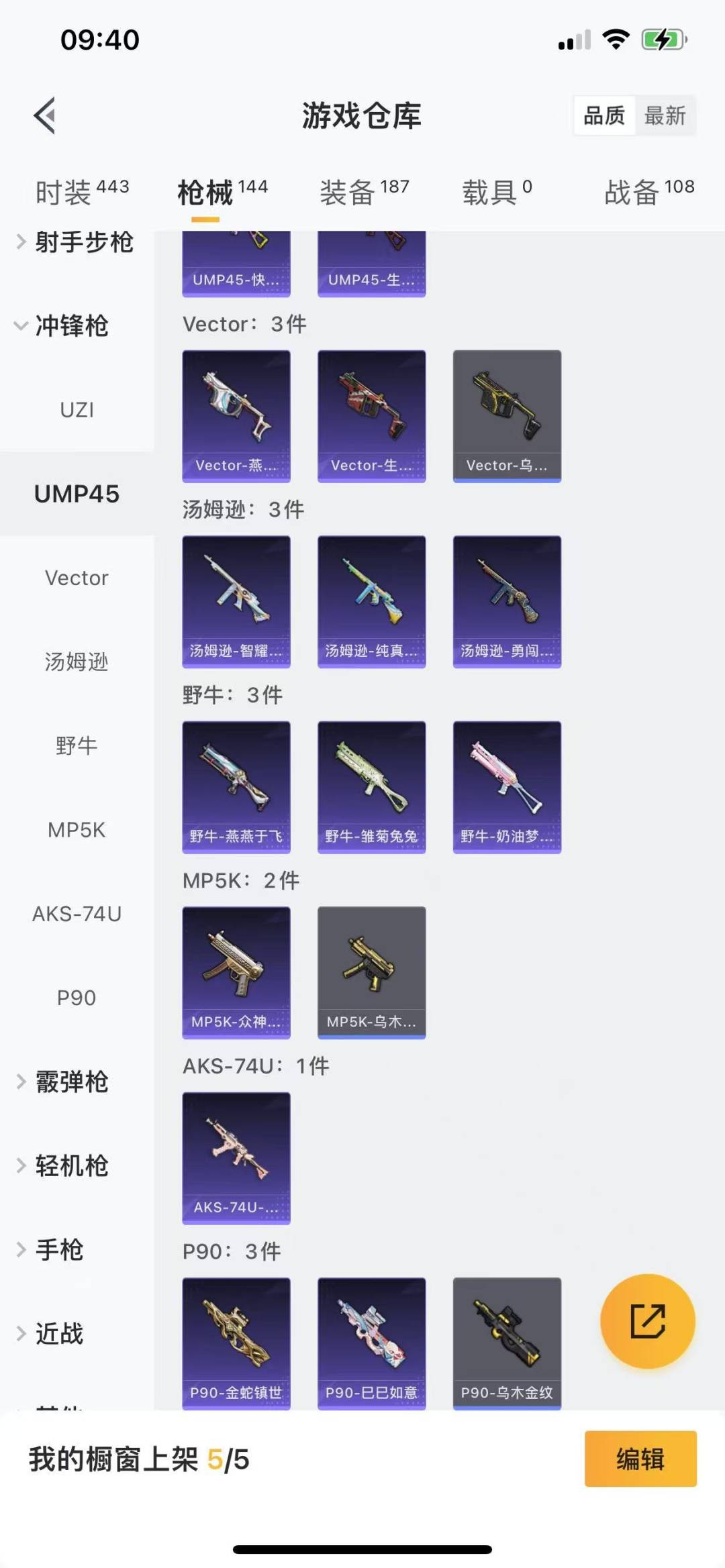Image resolution: width=725 pixels, height=1568 pixels.
Task: Sort by 最新
Action: pos(665,116)
